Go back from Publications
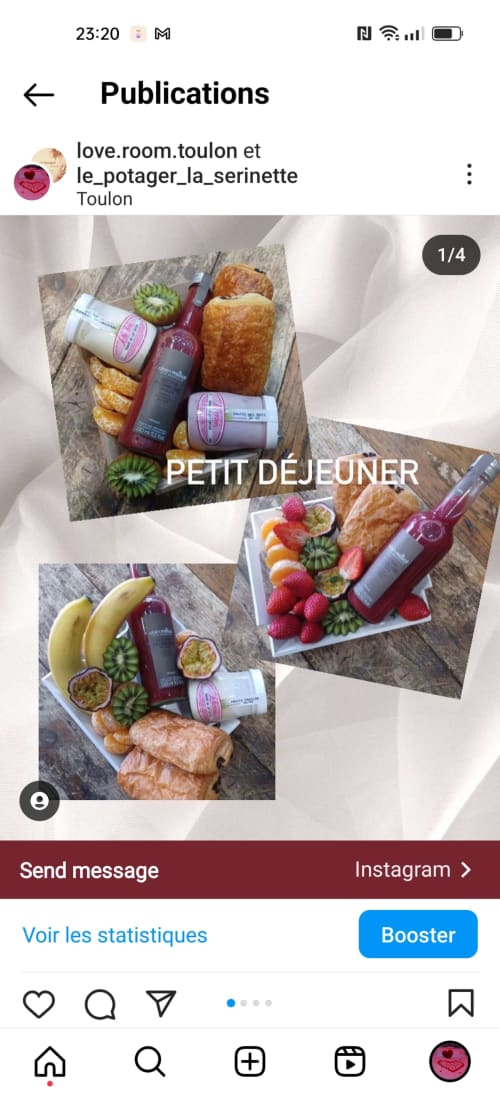The image size is (500, 1117). pos(38,94)
